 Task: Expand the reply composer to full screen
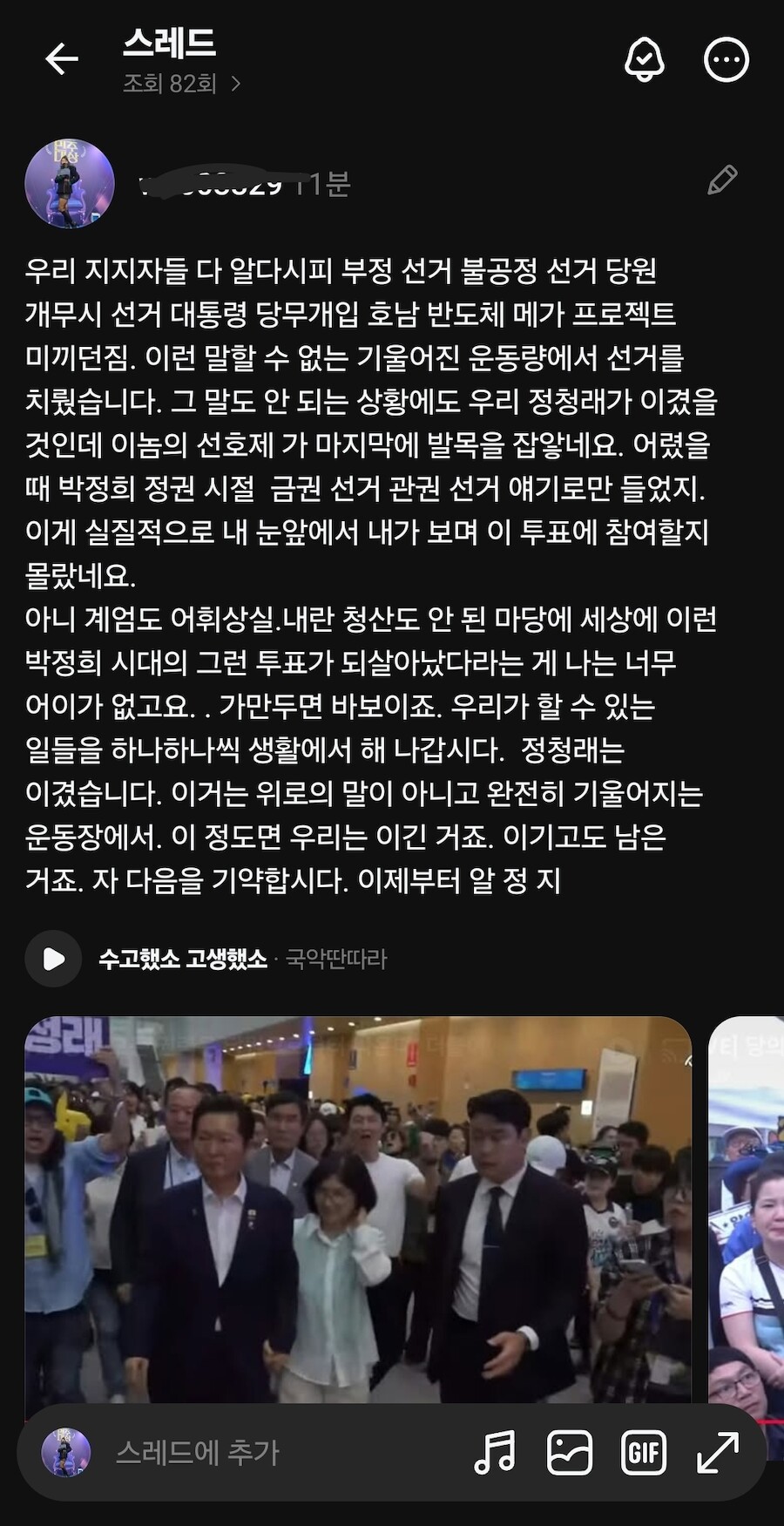coord(718,1452)
